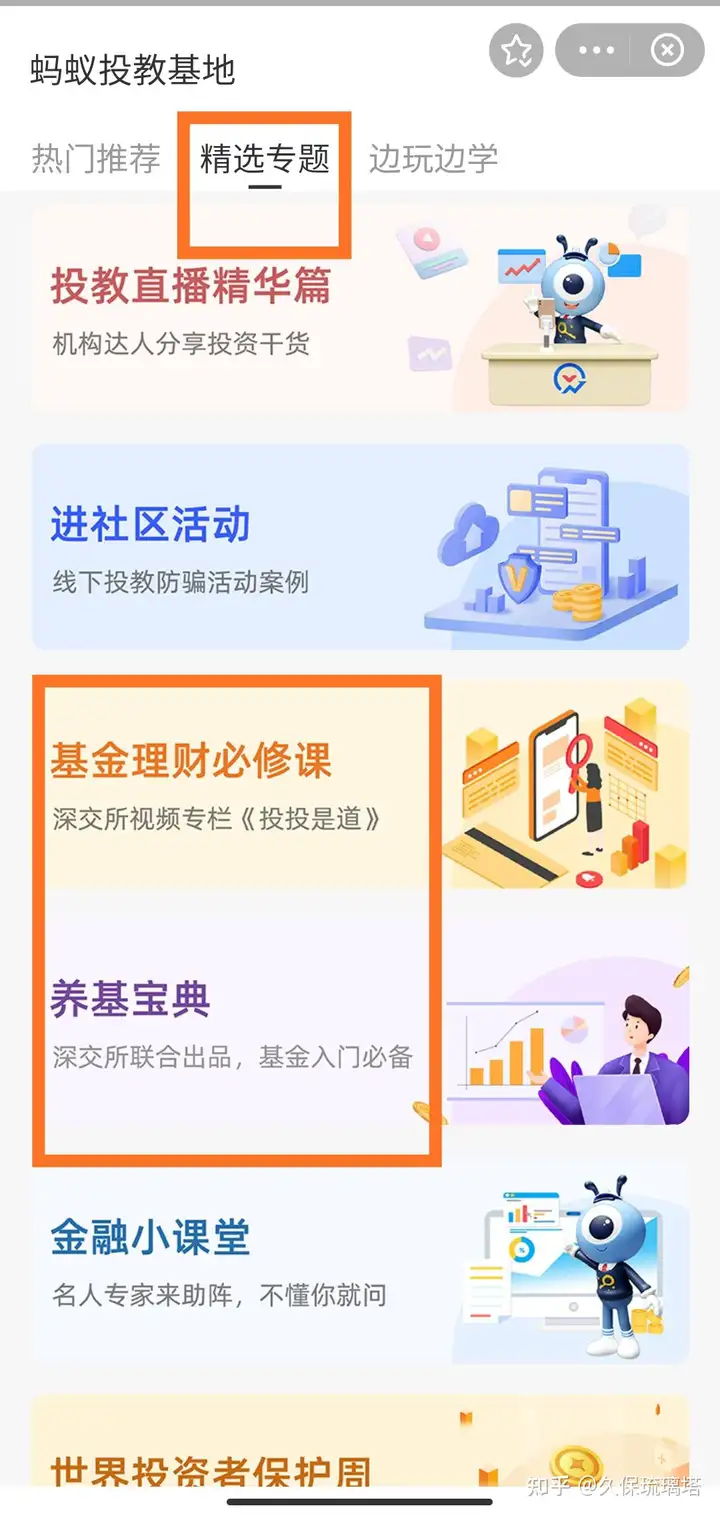The width and height of the screenshot is (720, 1516).
Task: Open the 进社区活动 card
Action: pos(360,547)
